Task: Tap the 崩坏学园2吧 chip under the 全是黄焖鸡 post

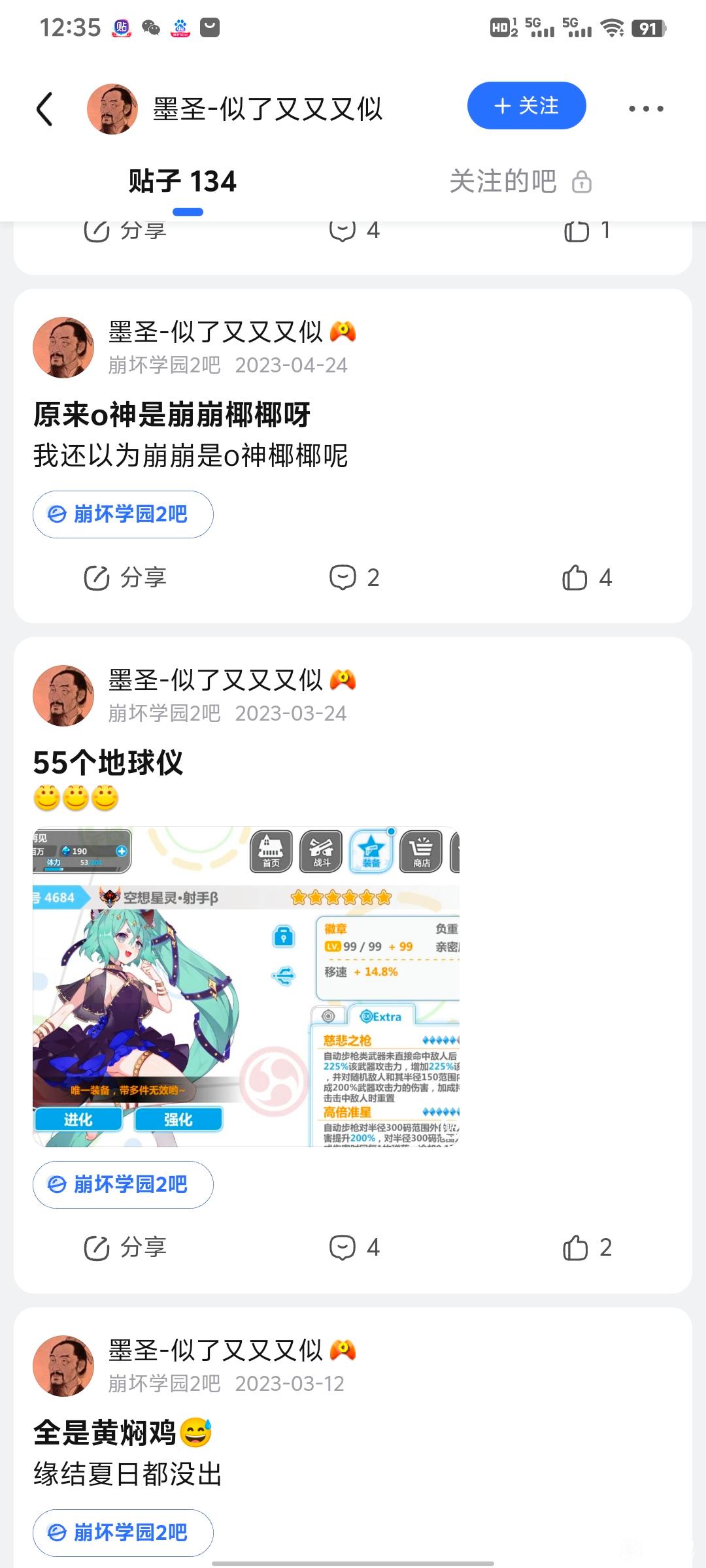Action: tap(123, 1533)
